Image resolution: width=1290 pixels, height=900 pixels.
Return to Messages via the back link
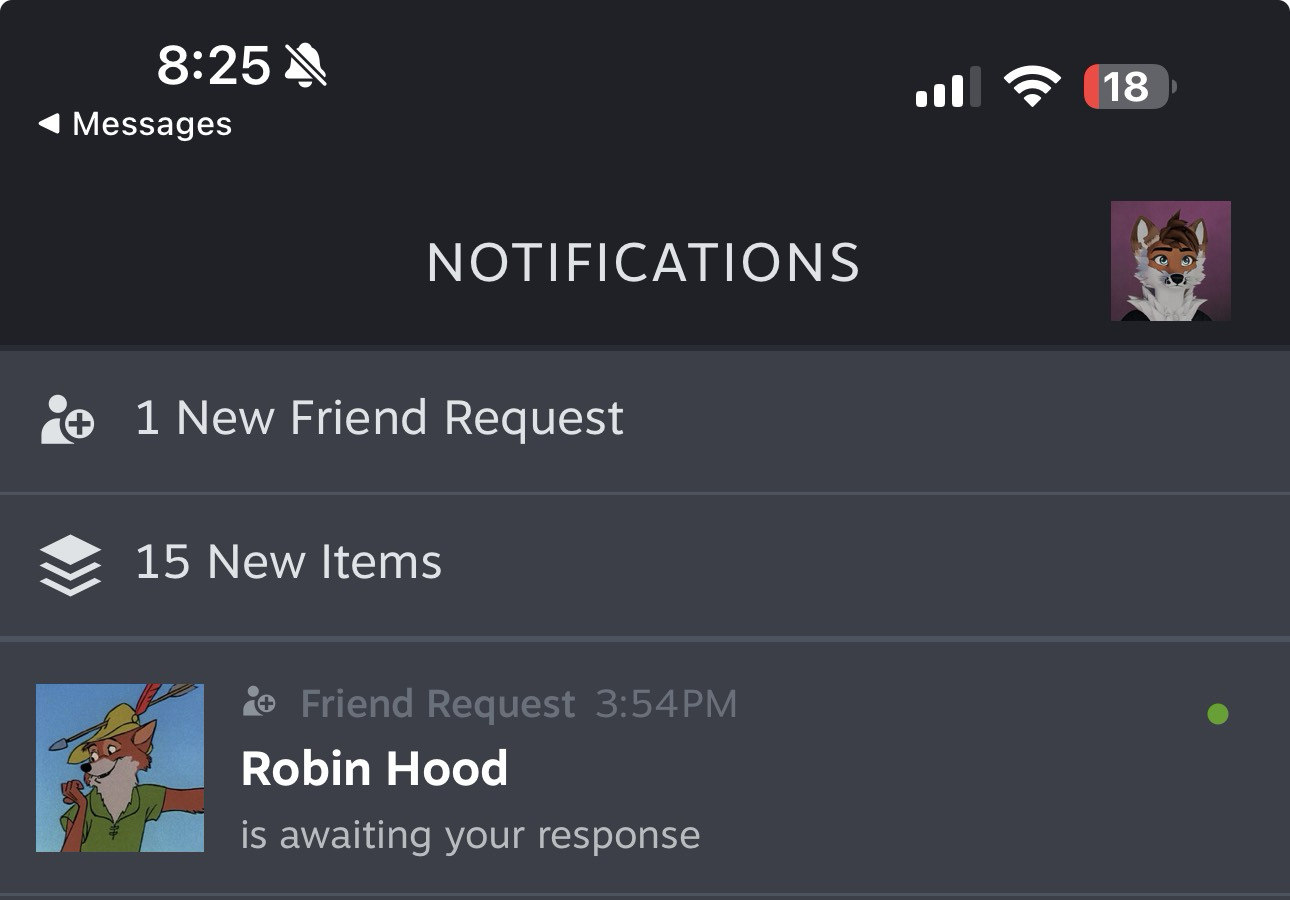tap(135, 124)
